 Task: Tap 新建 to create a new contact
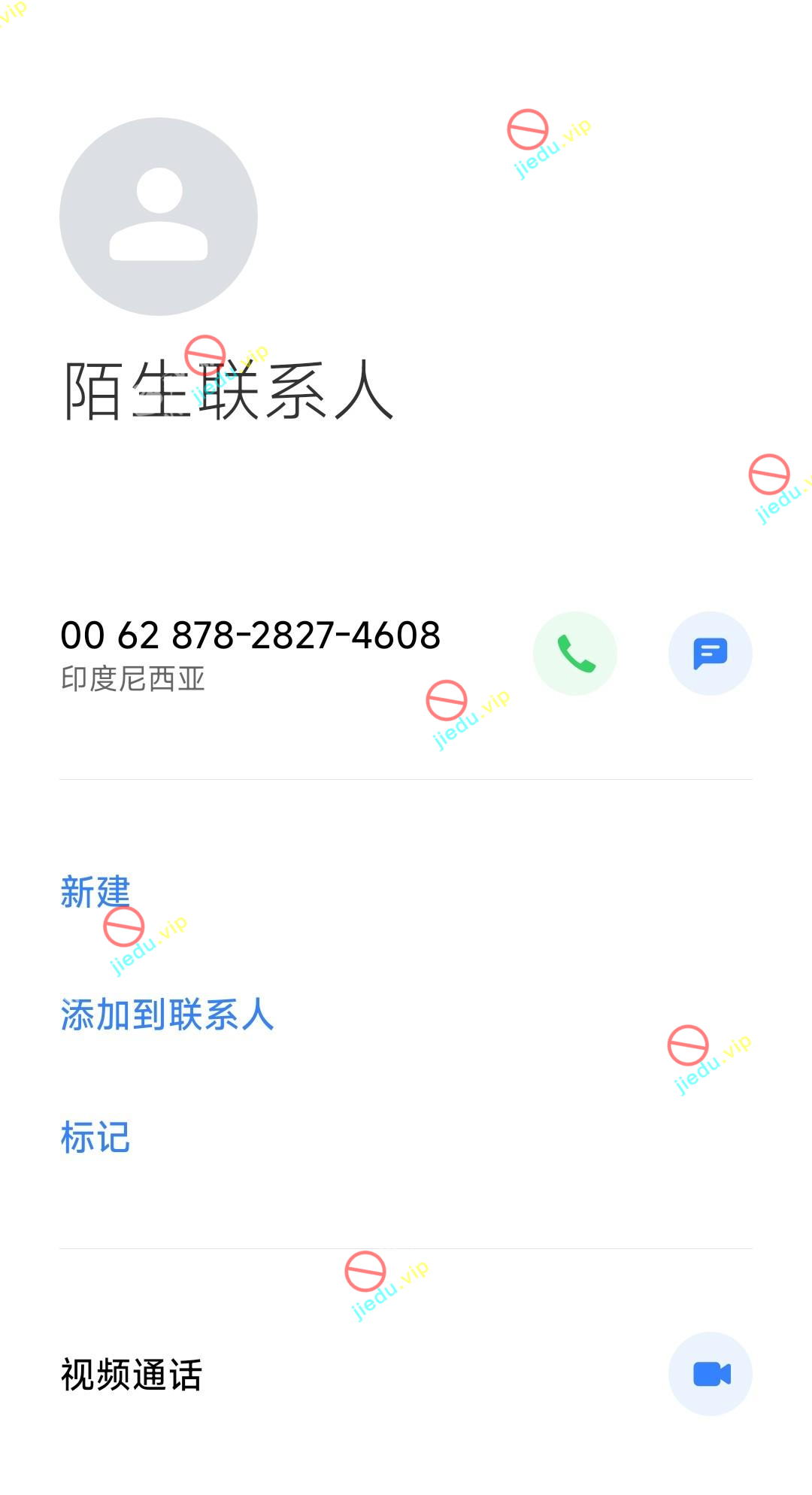(95, 892)
